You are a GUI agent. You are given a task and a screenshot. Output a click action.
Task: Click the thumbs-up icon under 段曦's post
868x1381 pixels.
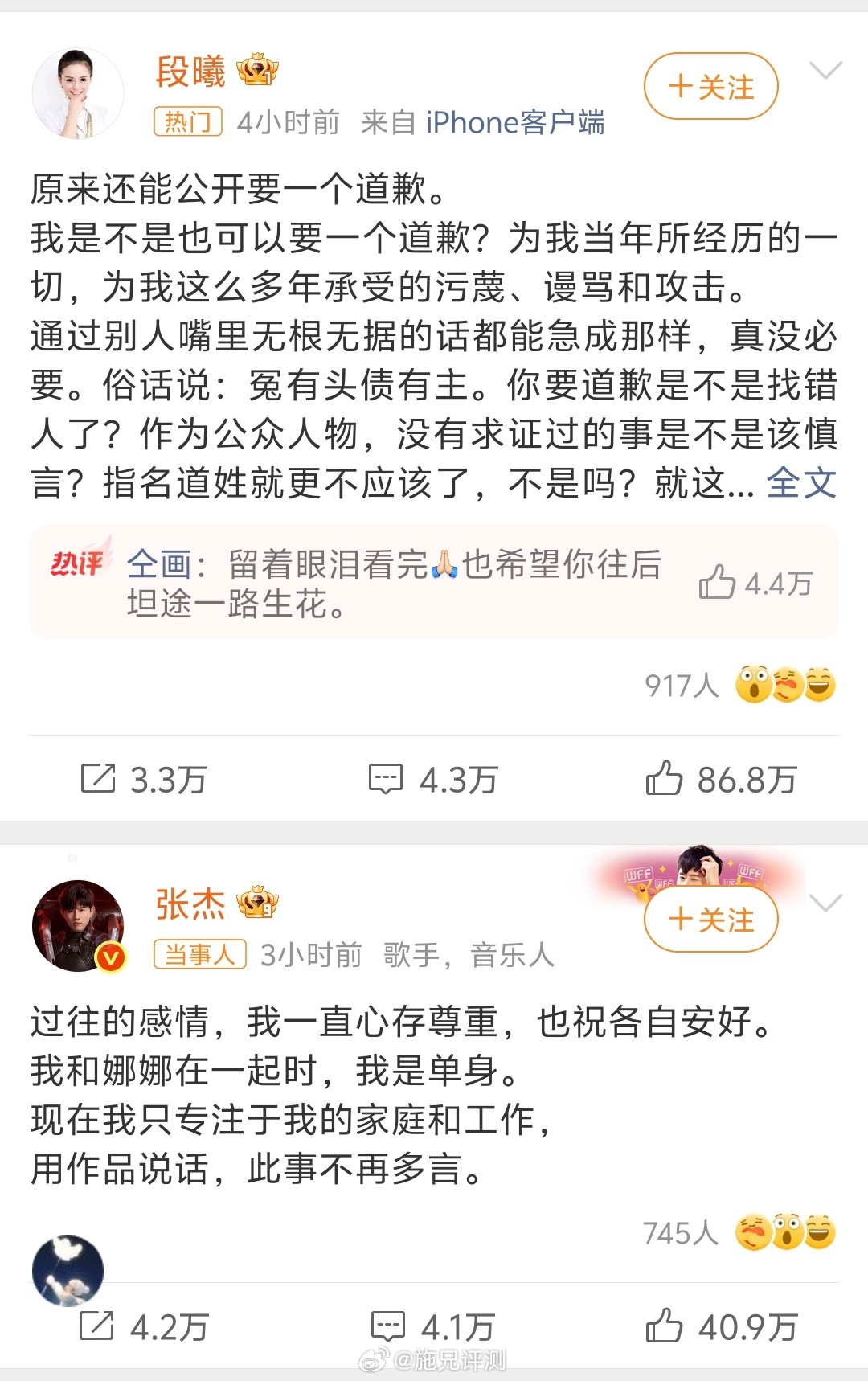click(x=666, y=777)
